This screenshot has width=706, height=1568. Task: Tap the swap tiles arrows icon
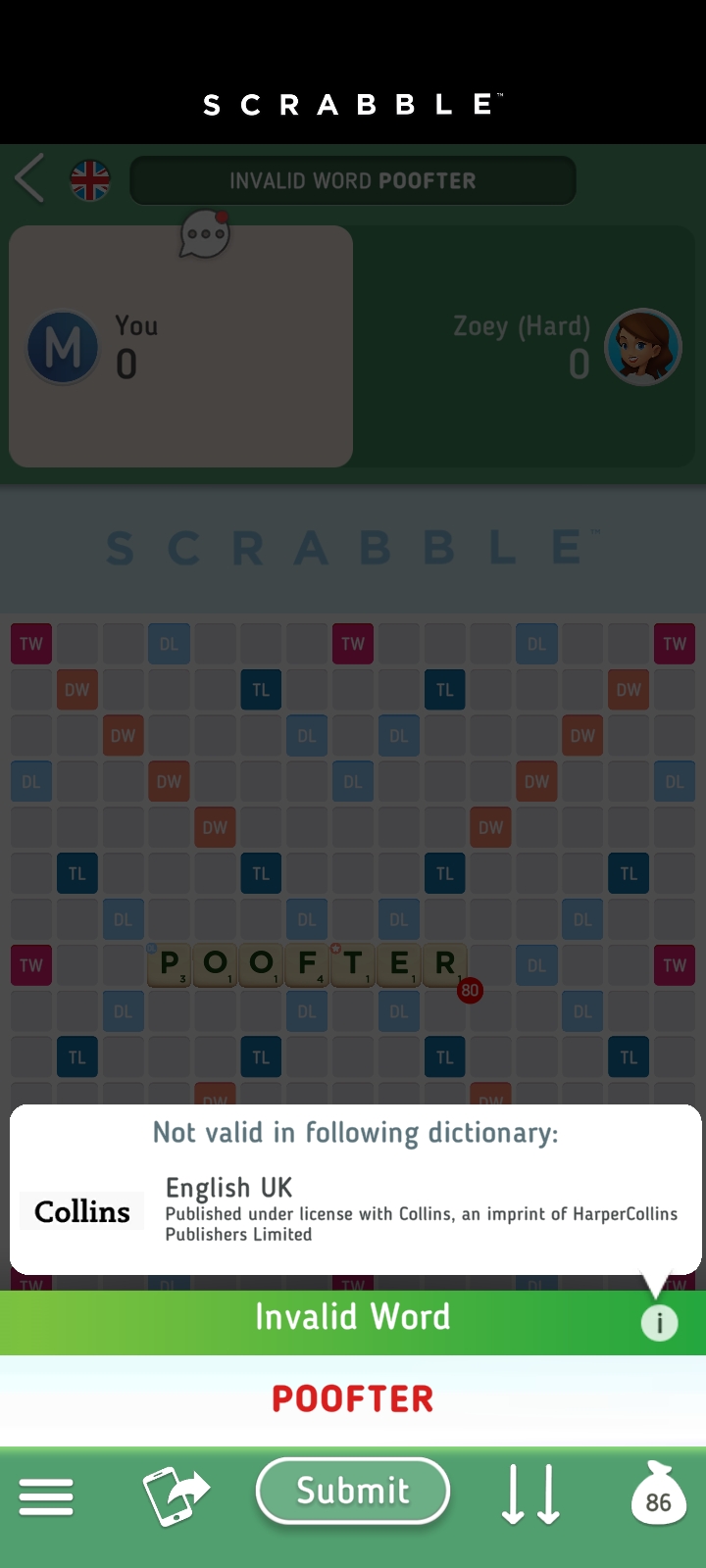[530, 1495]
